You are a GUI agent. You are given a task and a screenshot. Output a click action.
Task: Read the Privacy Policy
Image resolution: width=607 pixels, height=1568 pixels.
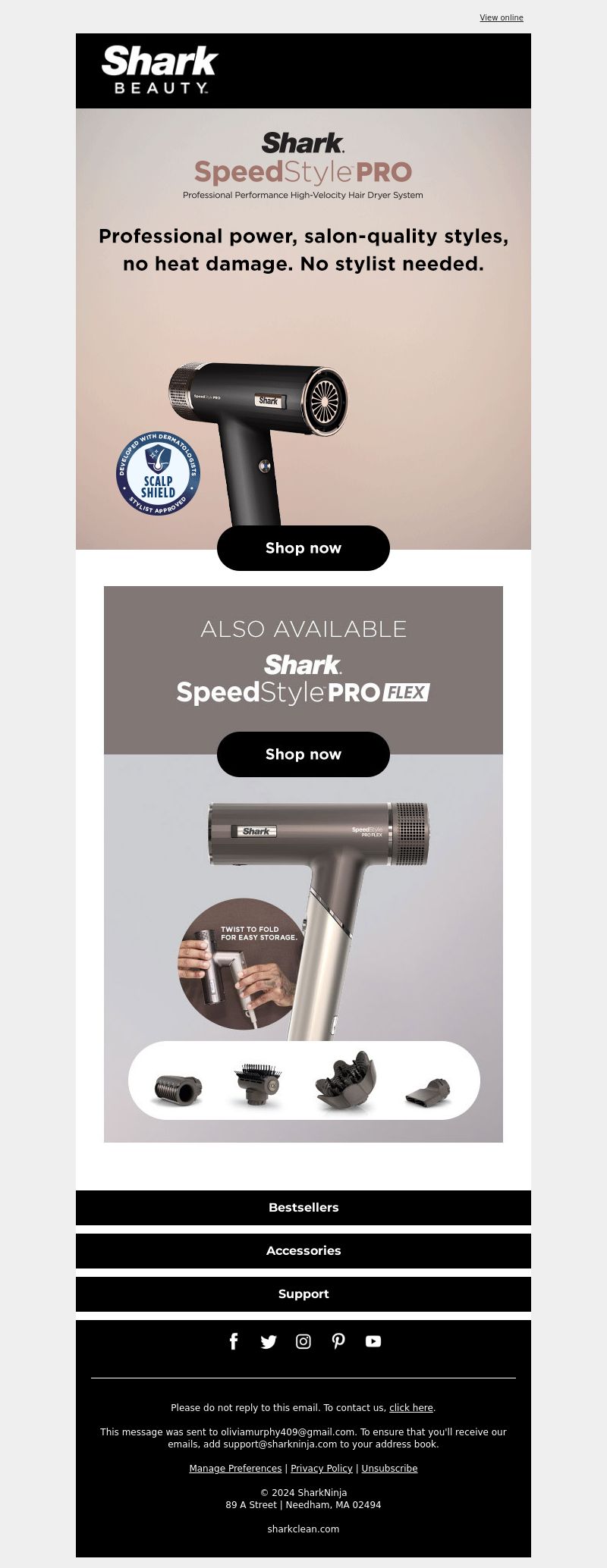point(322,1469)
